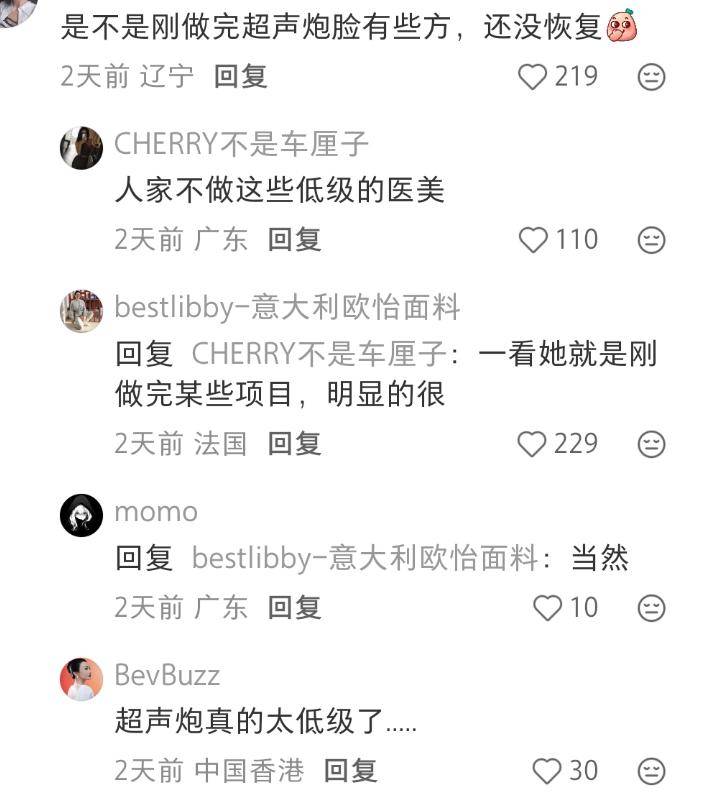Dislike momo's reply 当然

[651, 607]
